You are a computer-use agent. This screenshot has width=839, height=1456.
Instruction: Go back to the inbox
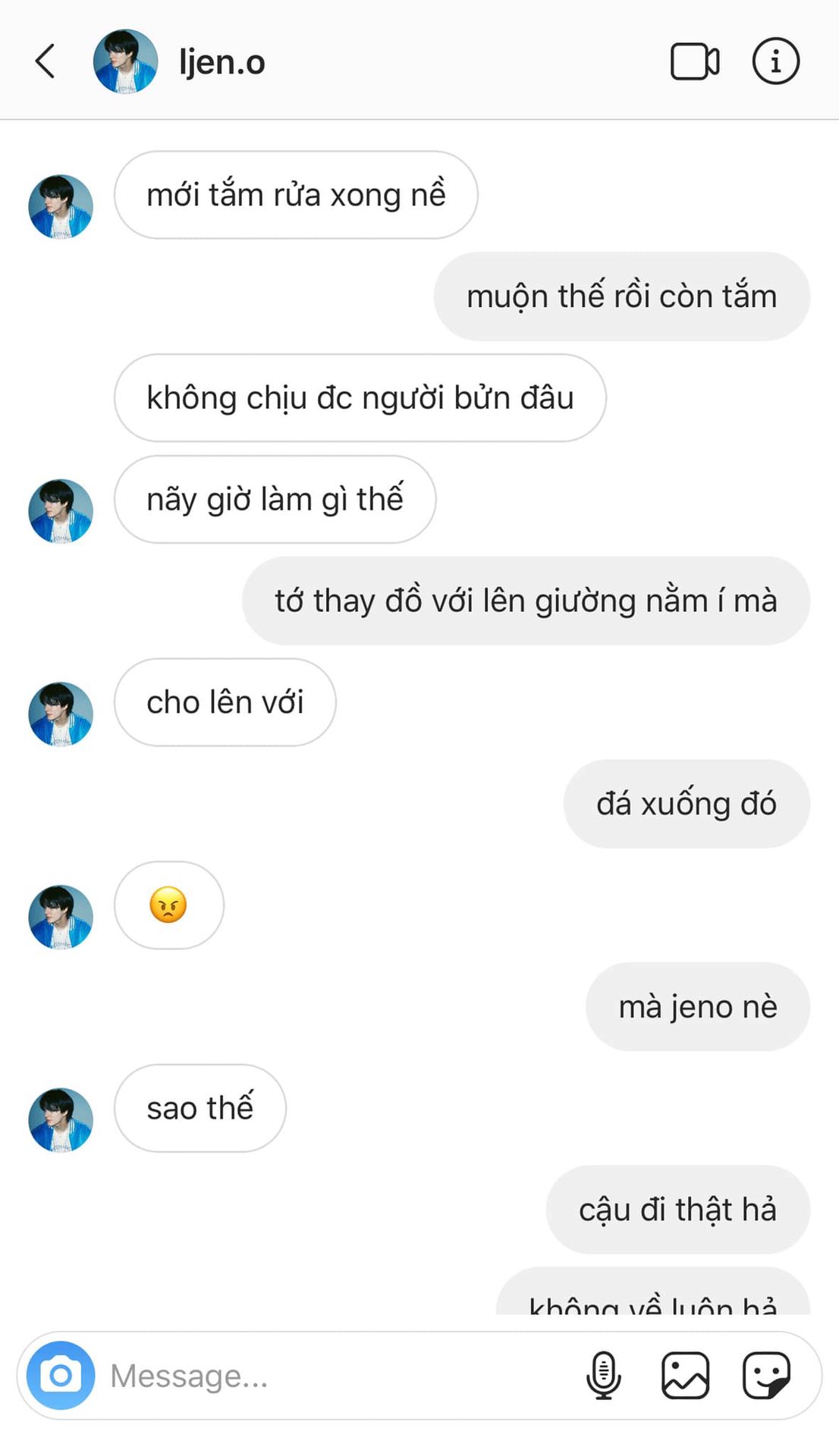46,61
